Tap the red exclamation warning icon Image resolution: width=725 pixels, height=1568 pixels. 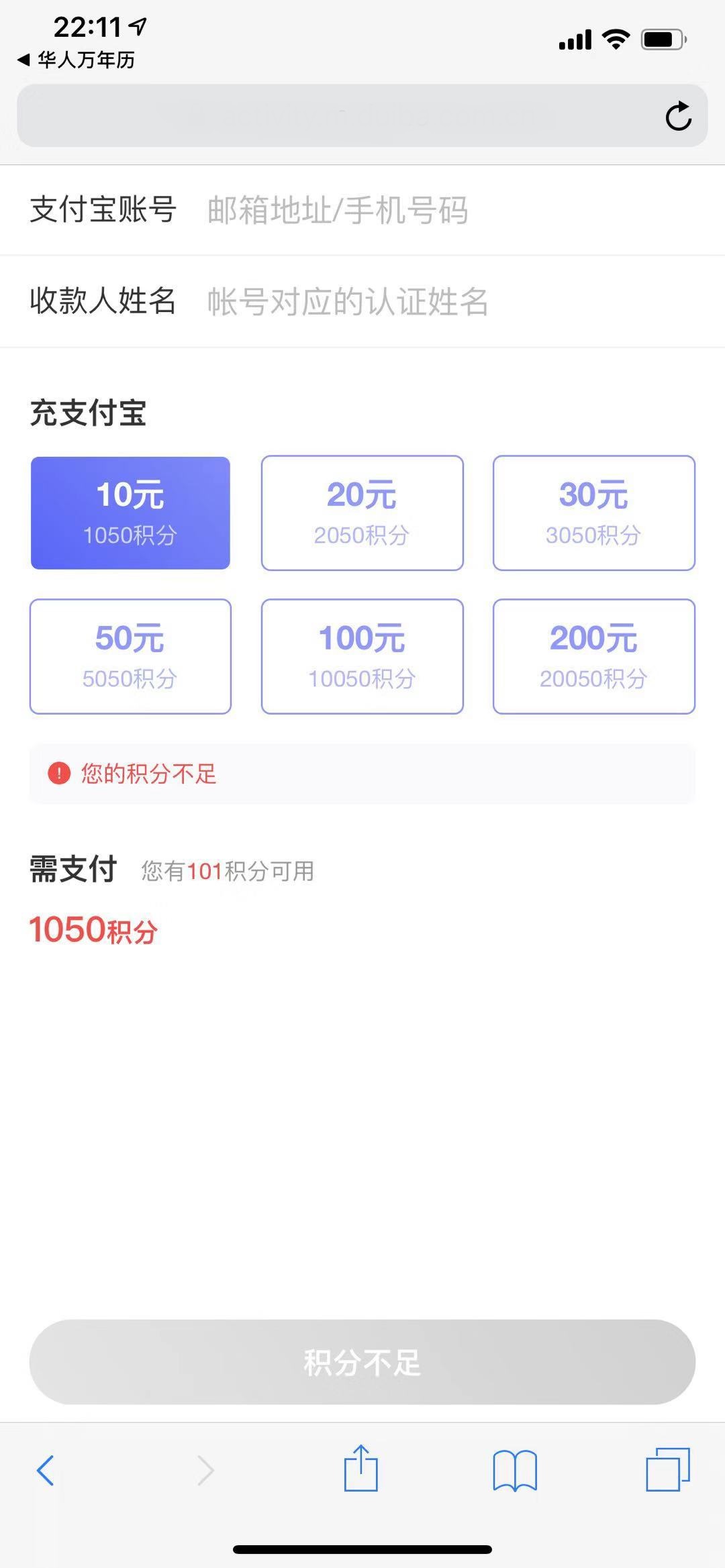(59, 775)
